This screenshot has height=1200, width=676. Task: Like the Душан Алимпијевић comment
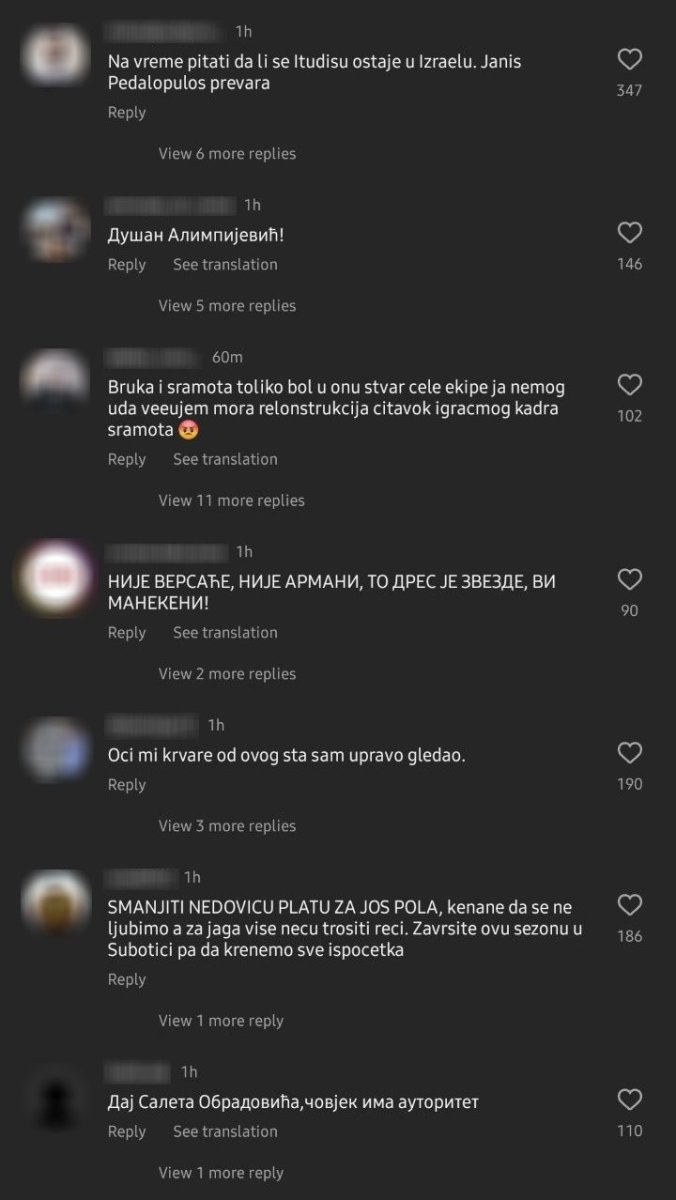pyautogui.click(x=629, y=234)
